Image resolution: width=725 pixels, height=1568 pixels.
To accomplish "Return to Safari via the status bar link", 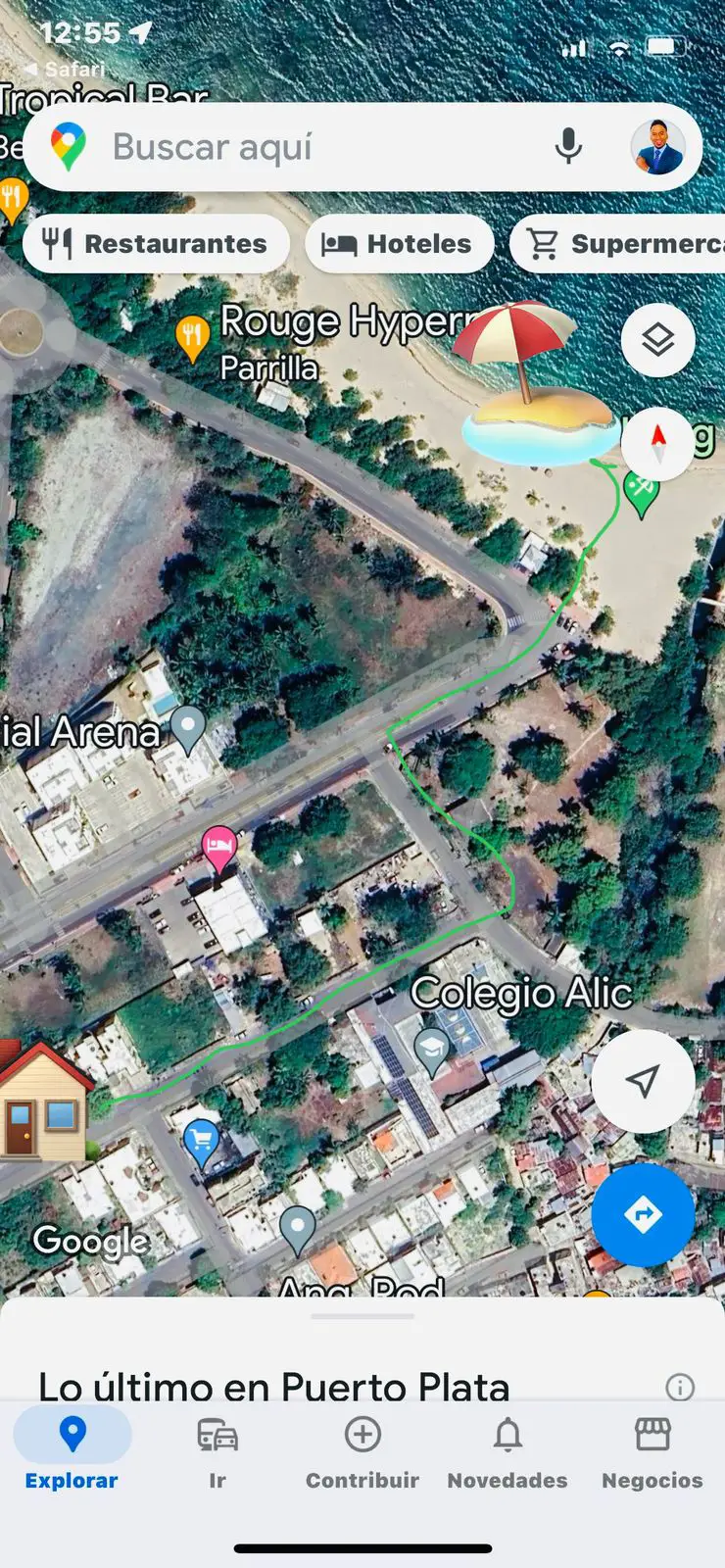I will [65, 70].
